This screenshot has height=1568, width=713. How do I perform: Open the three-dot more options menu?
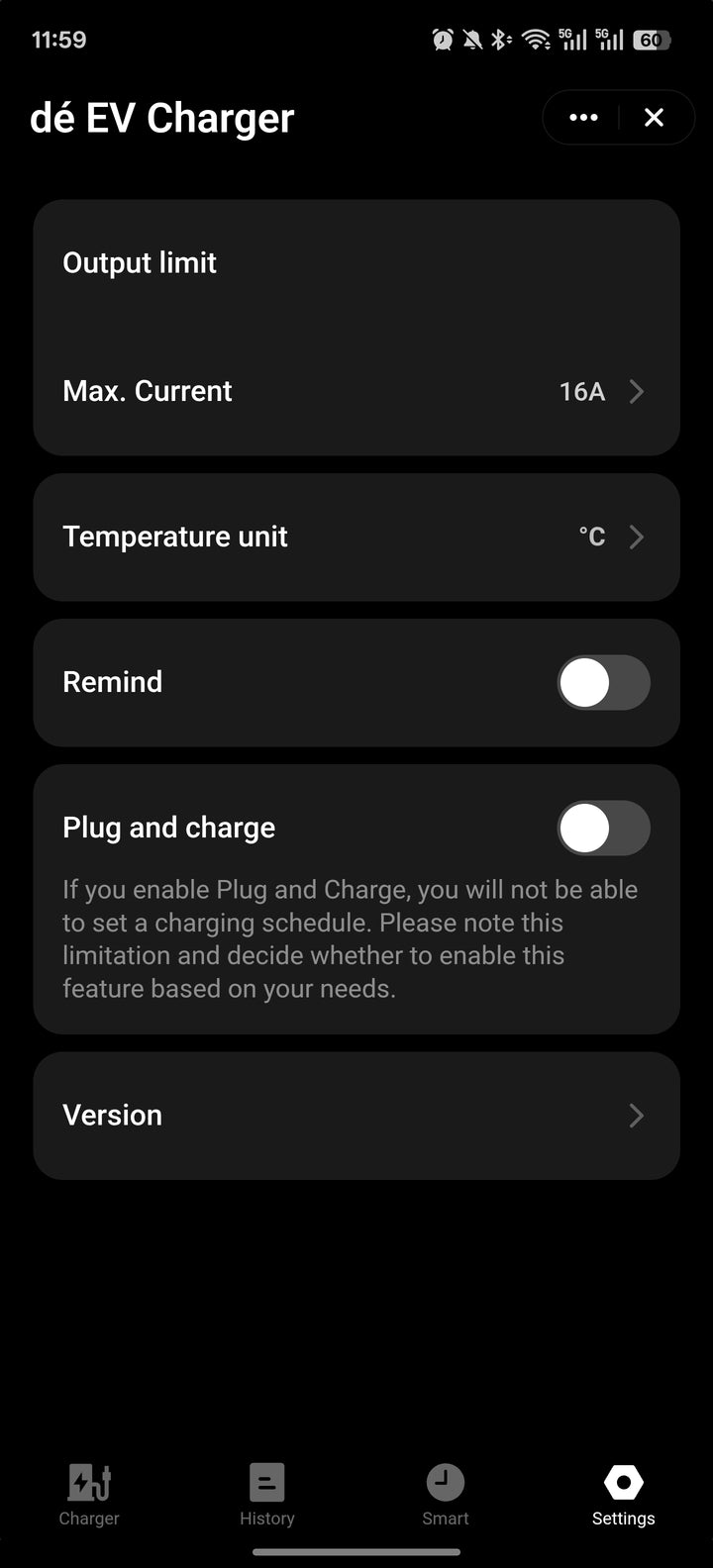[583, 118]
